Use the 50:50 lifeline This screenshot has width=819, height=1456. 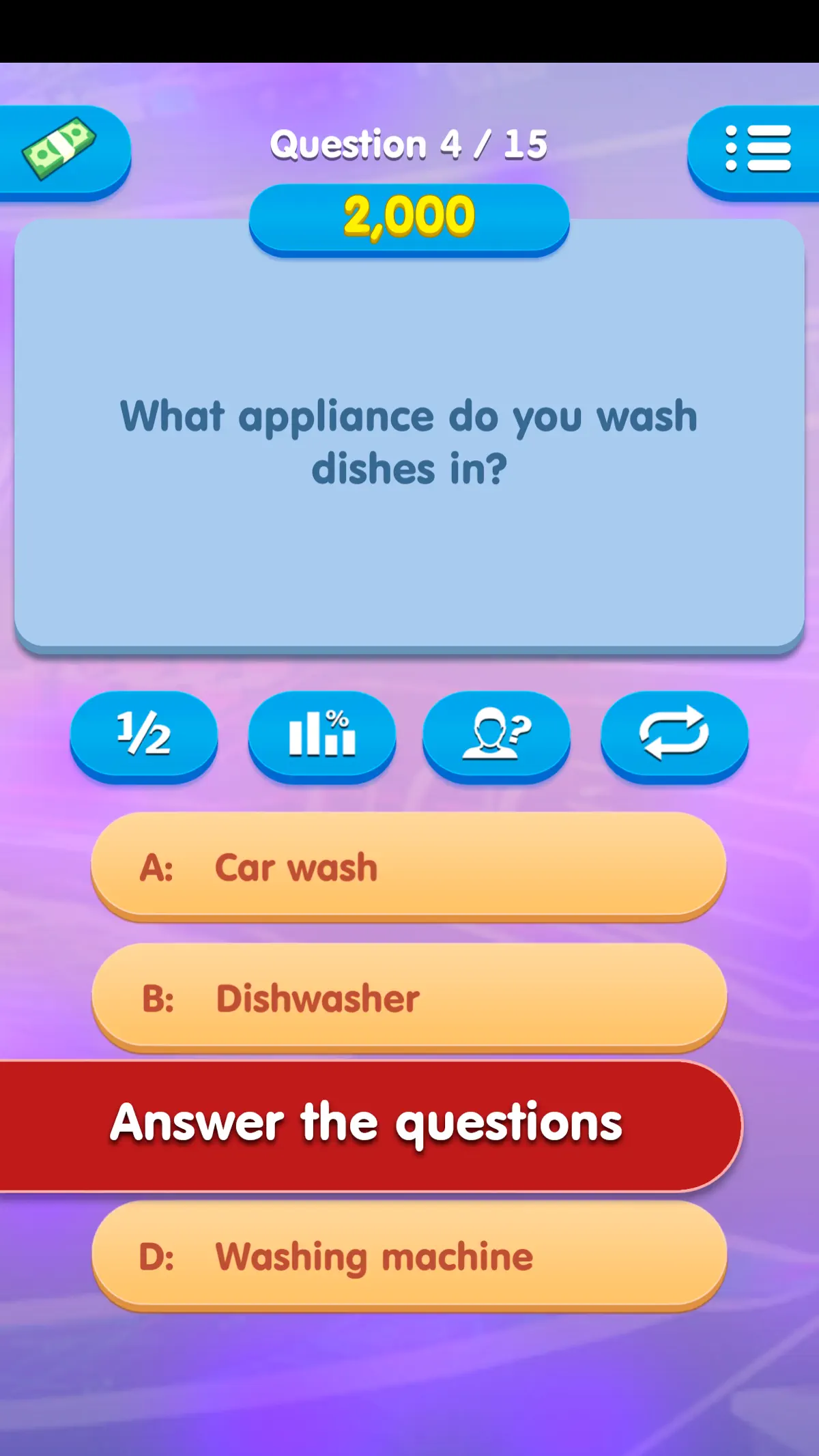(x=144, y=735)
